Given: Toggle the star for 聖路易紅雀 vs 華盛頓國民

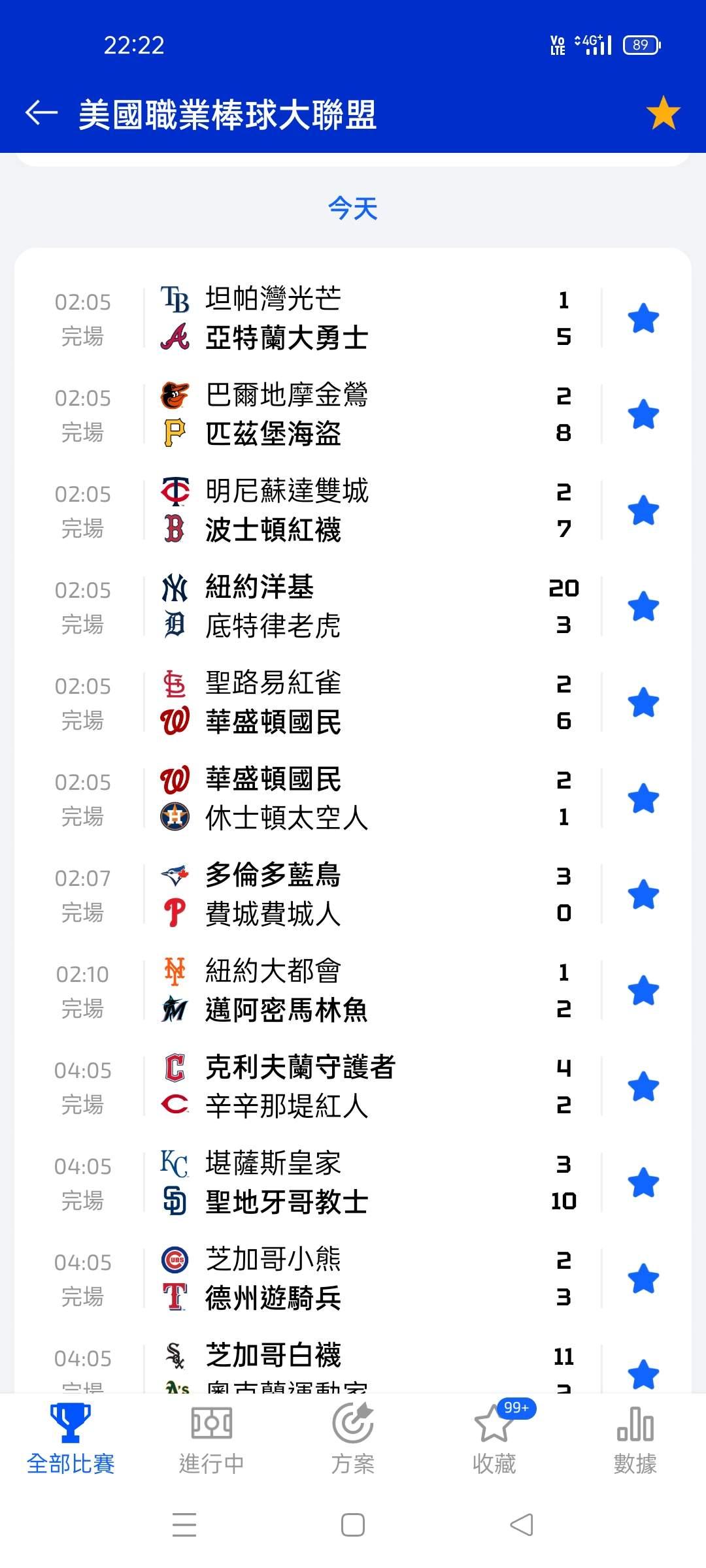Looking at the screenshot, I should click(x=643, y=703).
